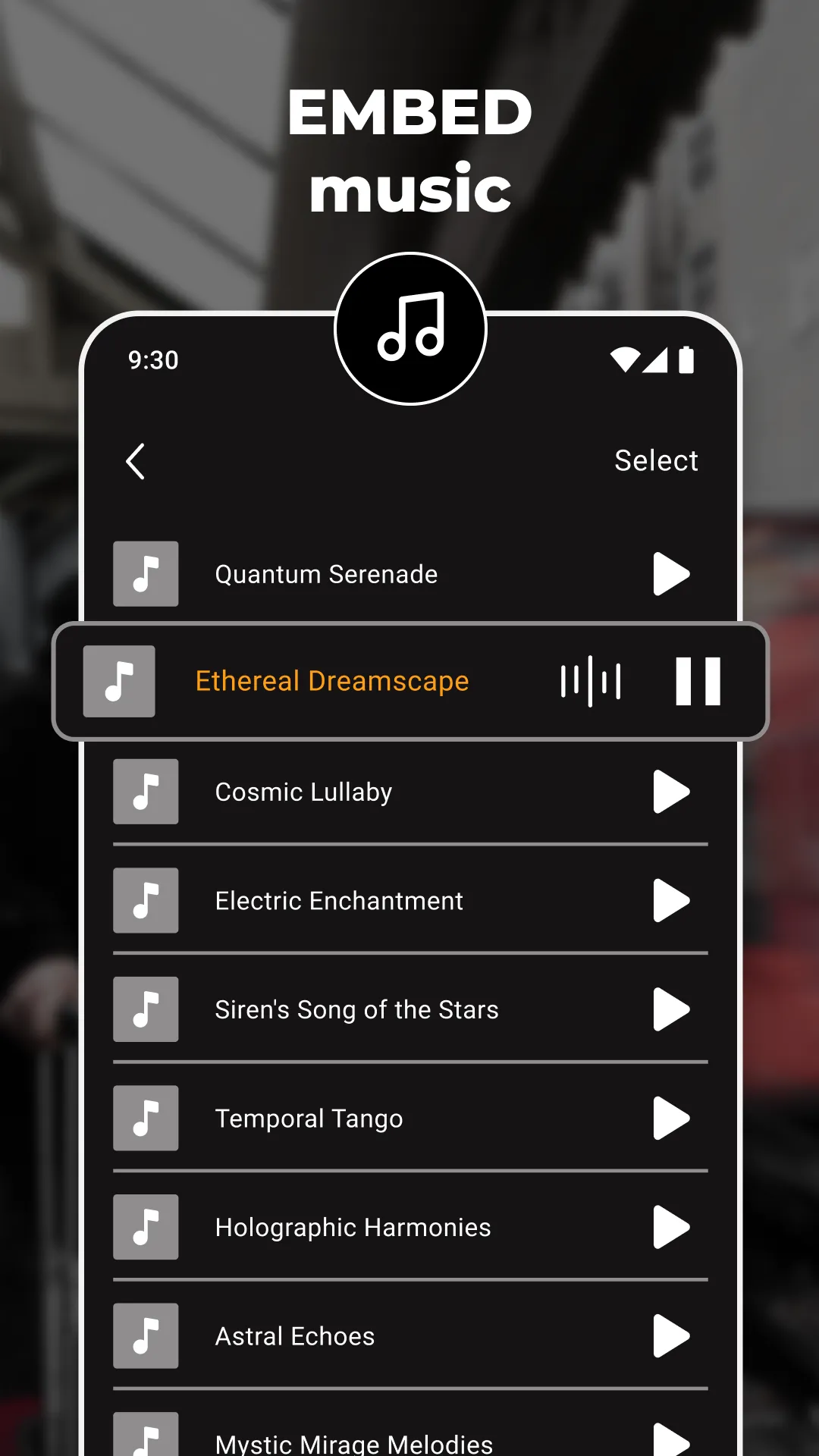
Task: Play the Quantum Serenade track
Action: [x=670, y=574]
